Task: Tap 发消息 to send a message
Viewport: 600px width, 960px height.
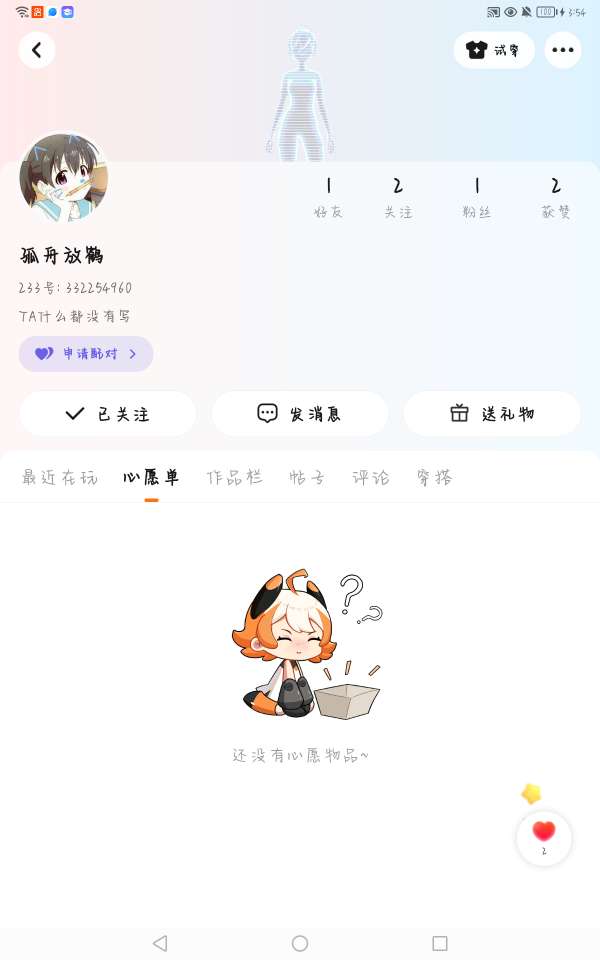Action: [x=300, y=413]
